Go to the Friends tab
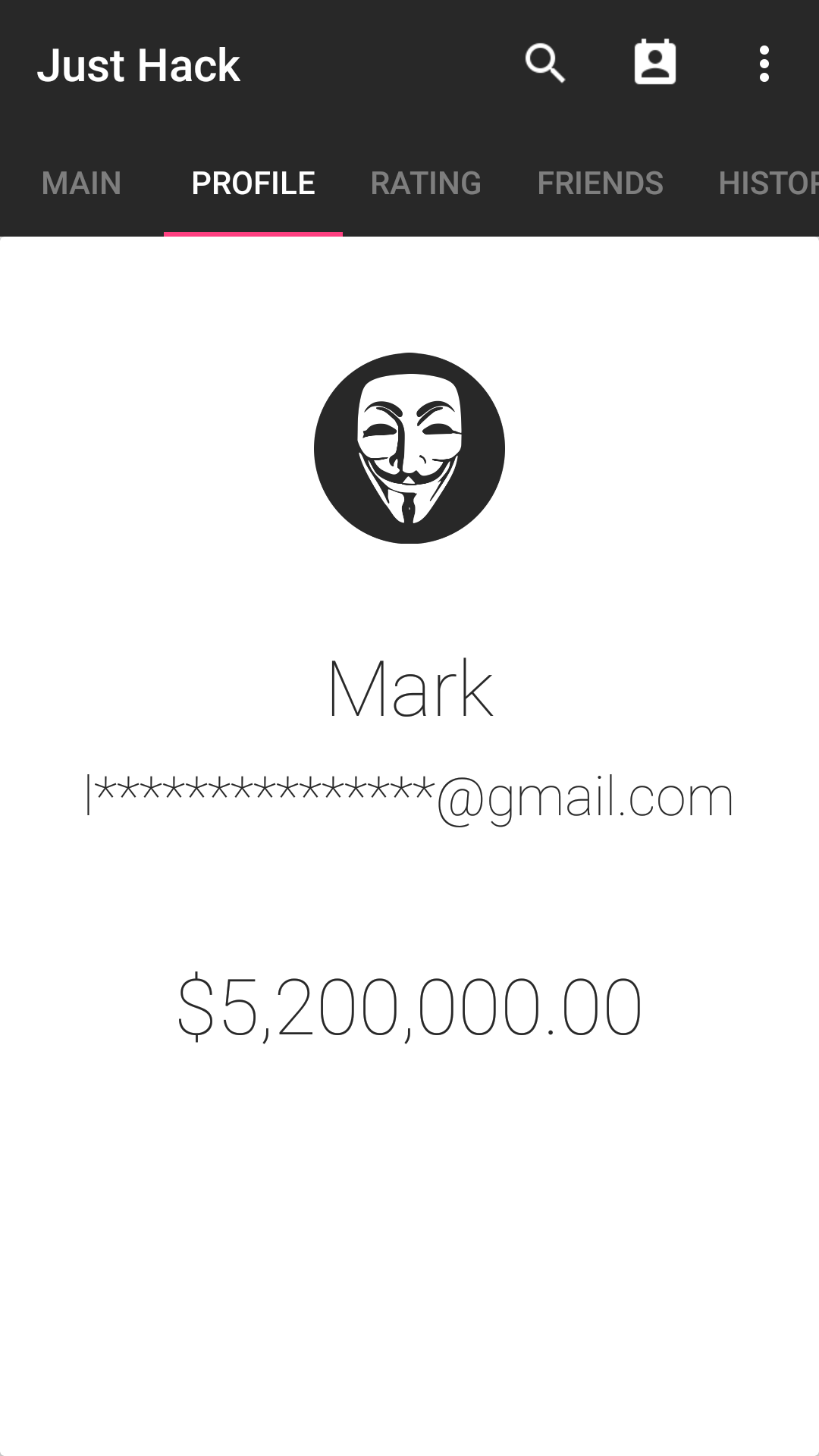Screen dimensions: 819x1456 (x=600, y=184)
